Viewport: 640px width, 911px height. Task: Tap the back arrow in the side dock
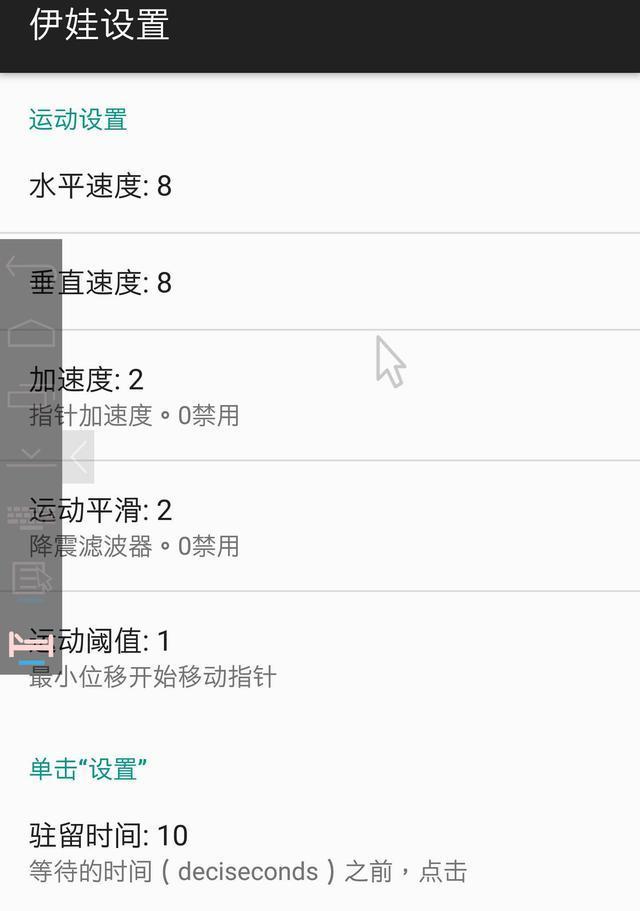[x=30, y=267]
